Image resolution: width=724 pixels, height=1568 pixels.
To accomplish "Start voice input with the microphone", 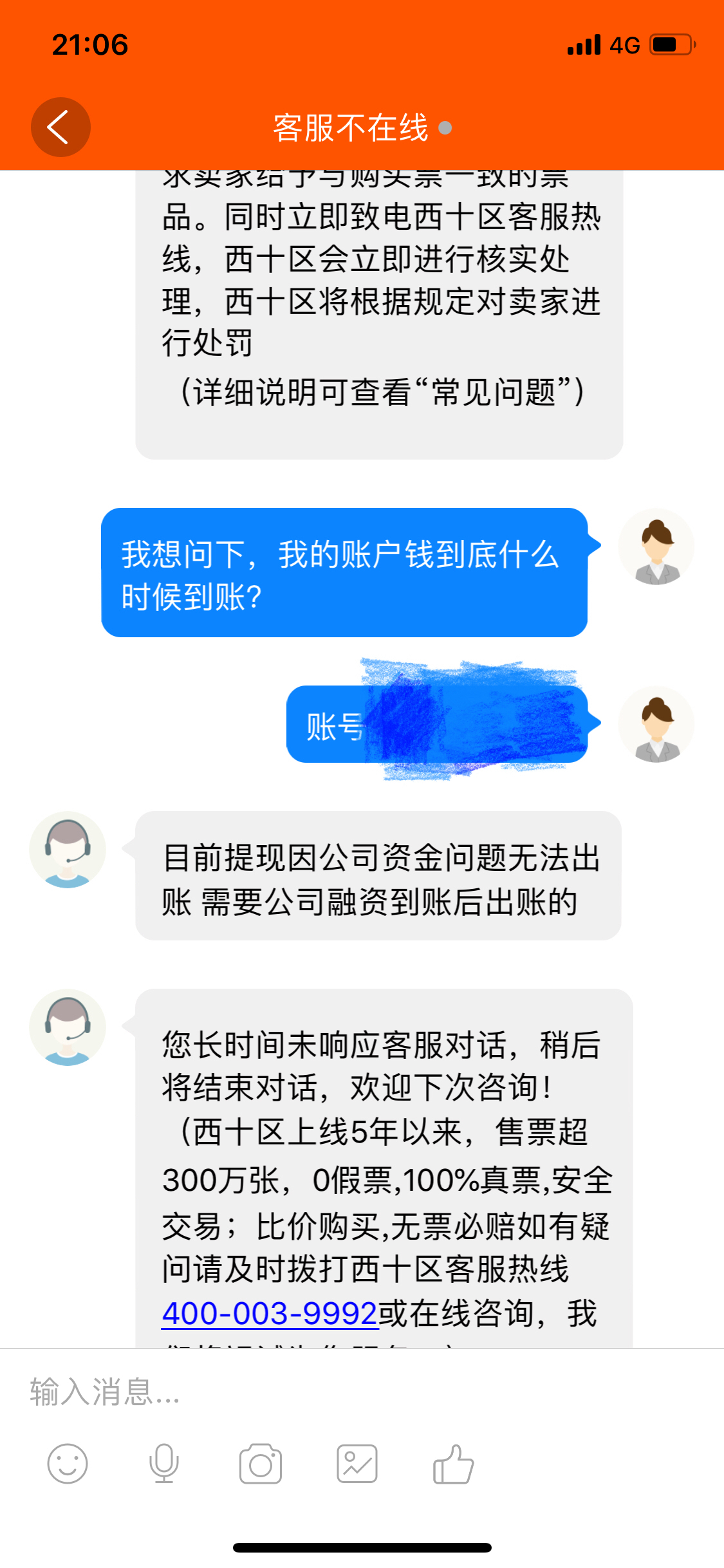I will [164, 1464].
